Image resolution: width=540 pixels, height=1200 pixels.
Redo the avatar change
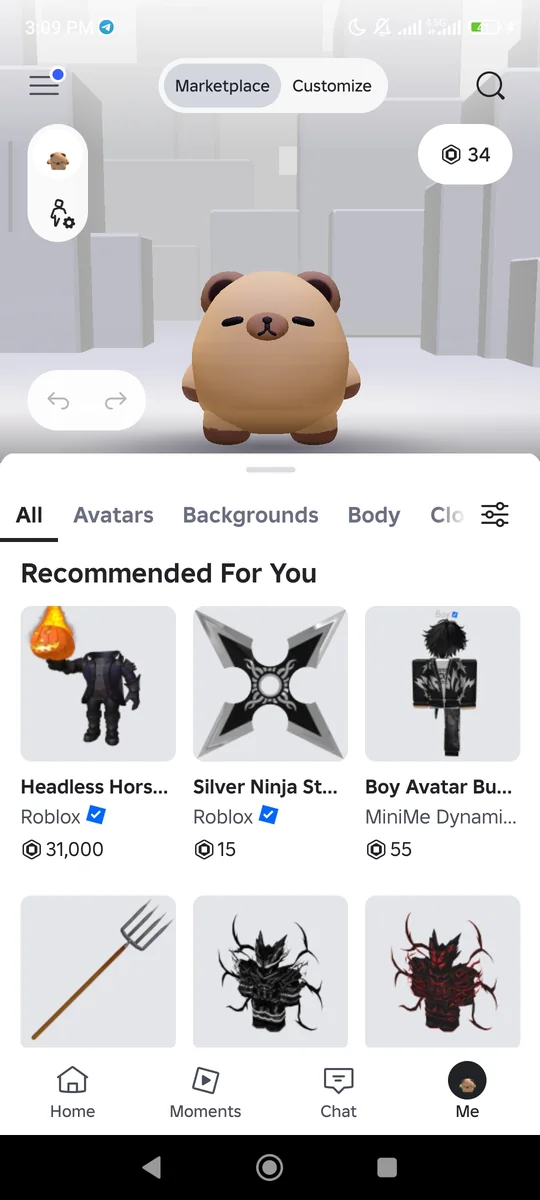(x=116, y=401)
